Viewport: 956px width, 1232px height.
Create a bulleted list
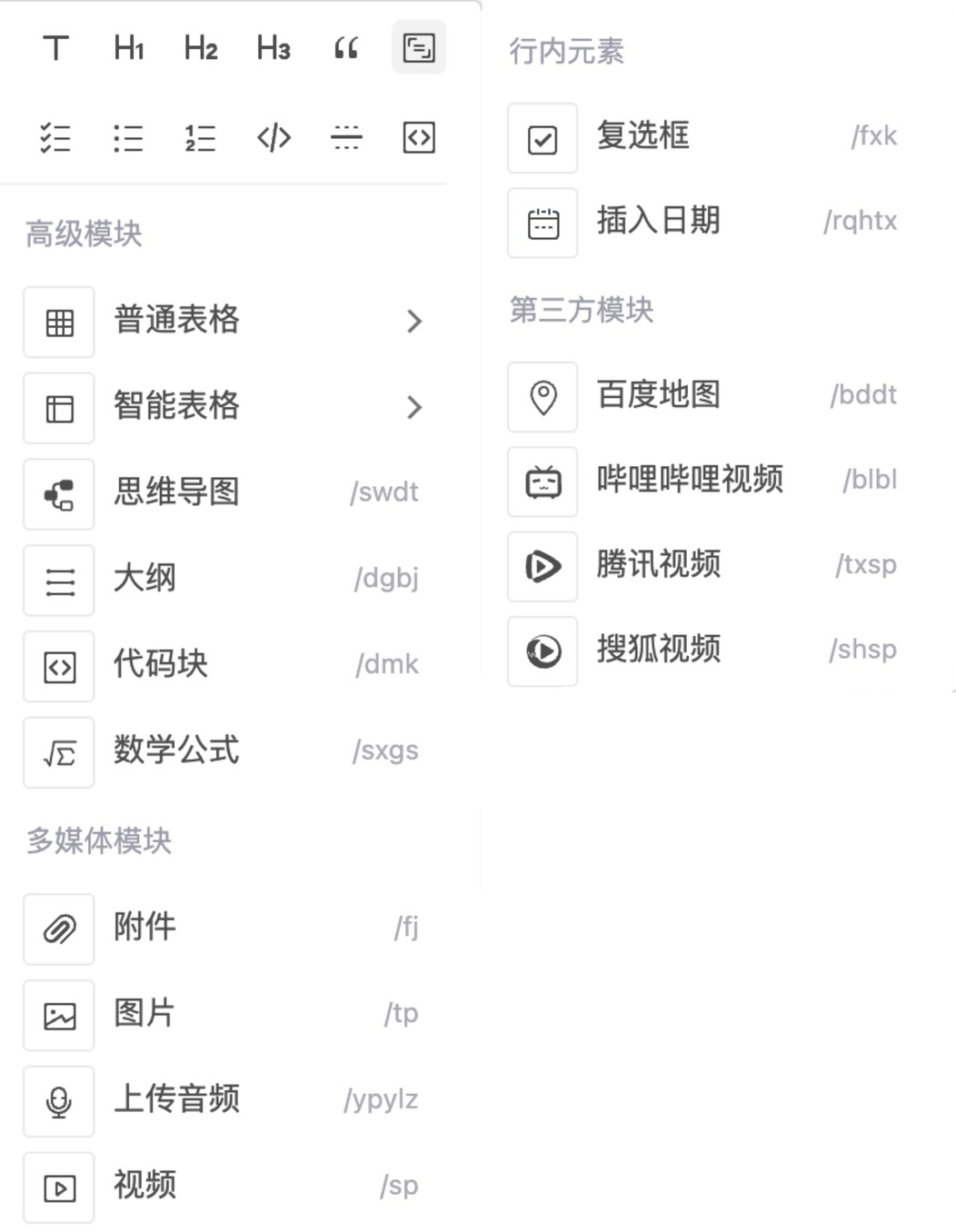click(128, 138)
